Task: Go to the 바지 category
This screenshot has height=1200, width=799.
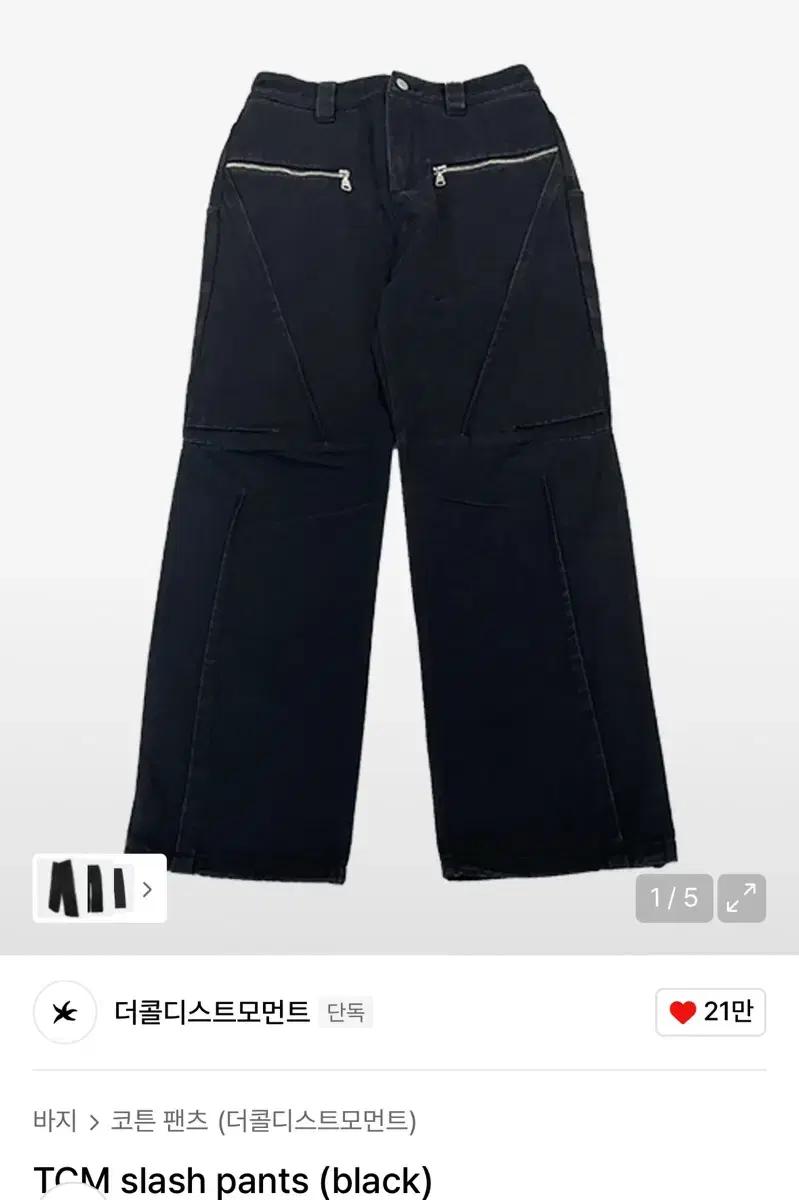Action: tap(54, 1121)
